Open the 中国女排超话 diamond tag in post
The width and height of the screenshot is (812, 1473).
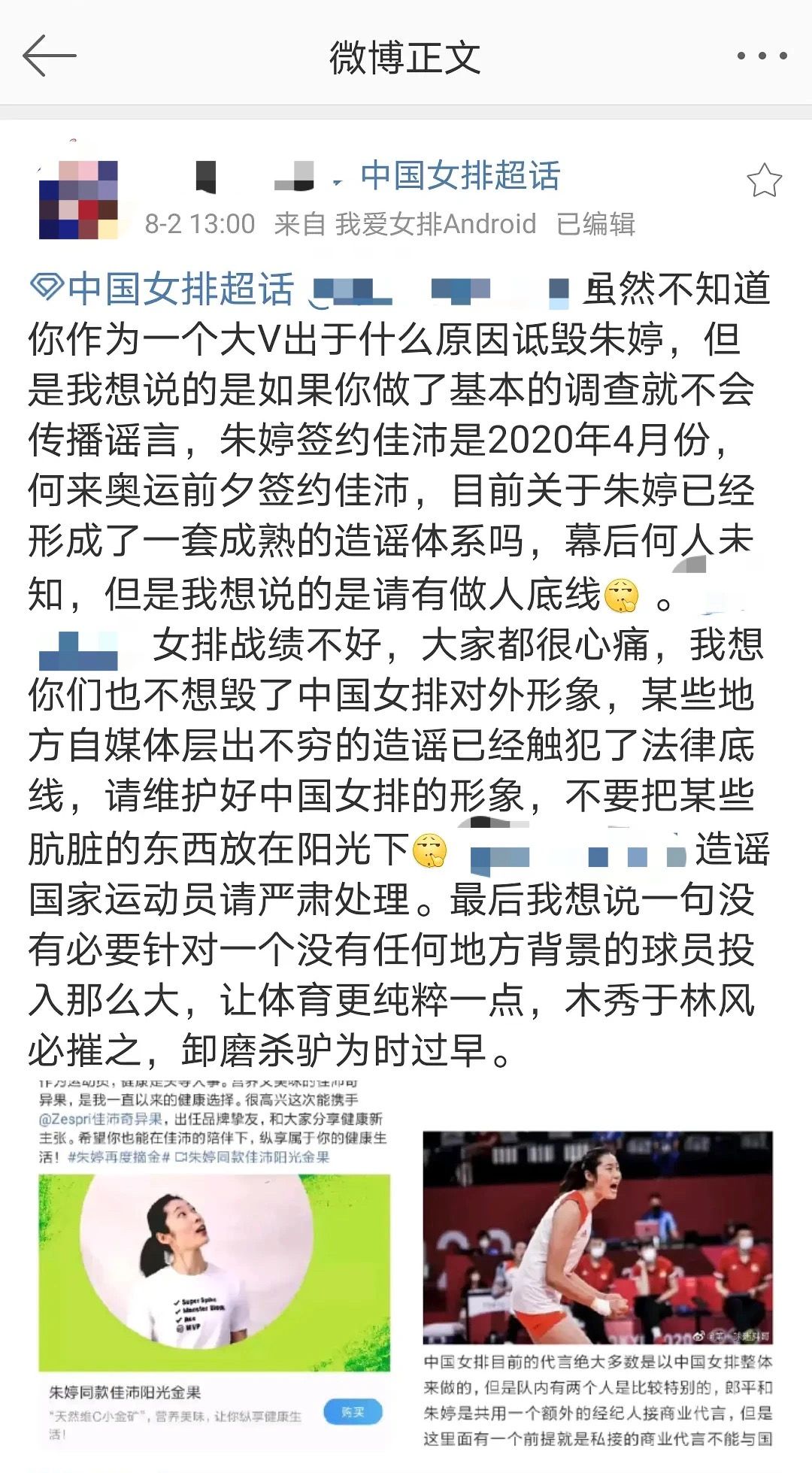162,289
